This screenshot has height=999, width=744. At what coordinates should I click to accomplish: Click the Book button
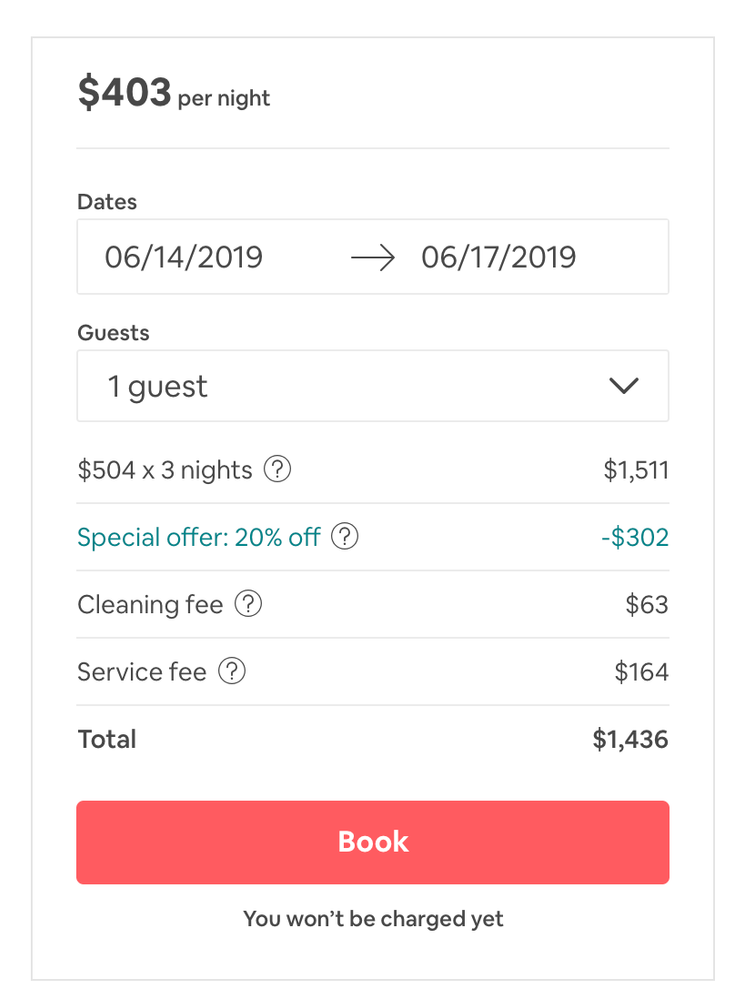coord(372,841)
